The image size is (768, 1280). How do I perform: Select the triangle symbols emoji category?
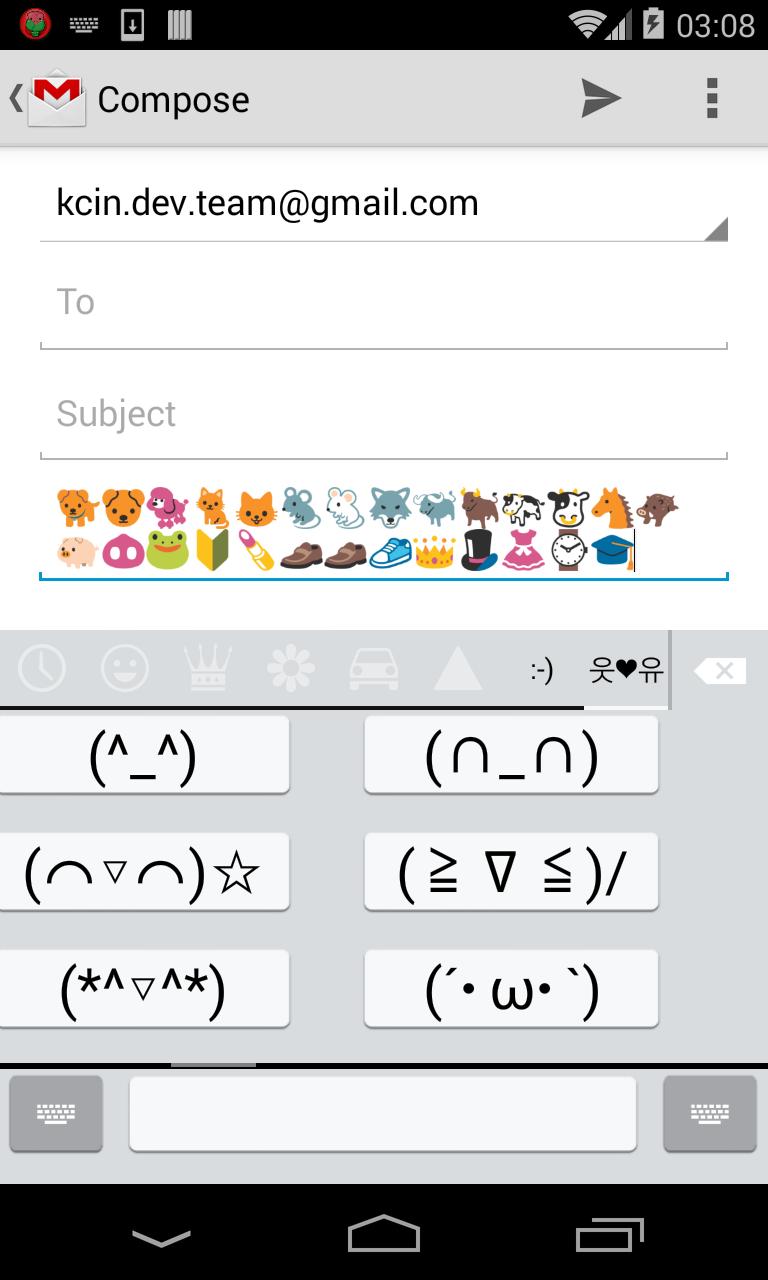coord(456,668)
